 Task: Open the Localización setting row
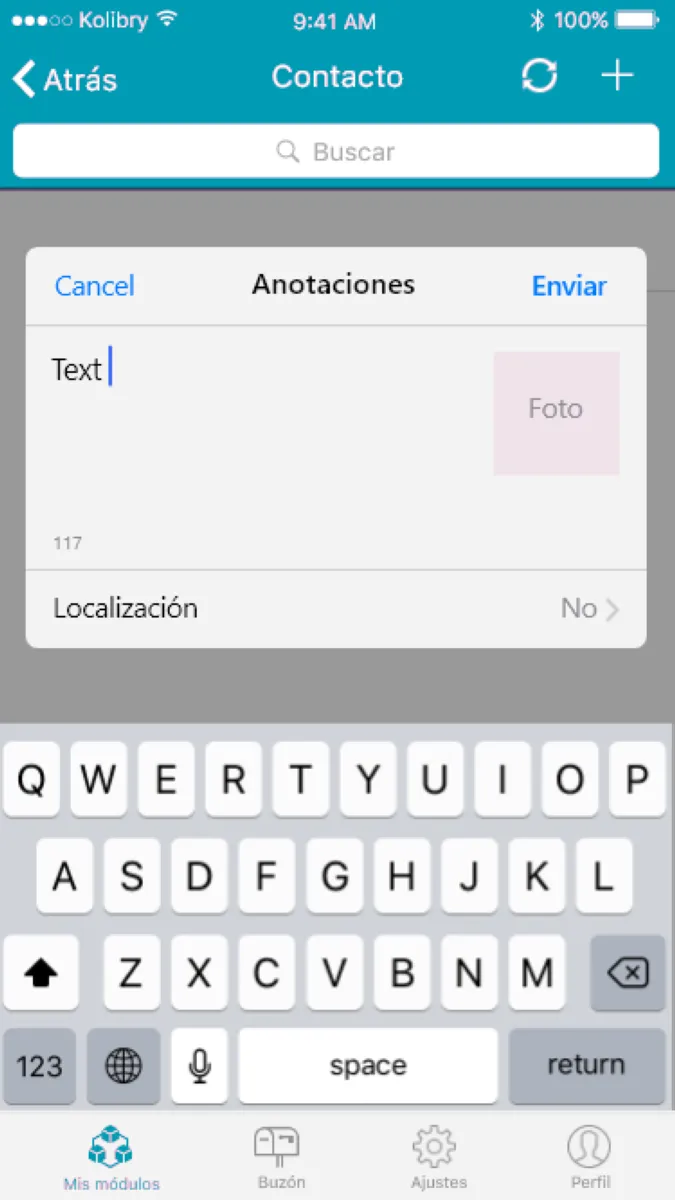[x=336, y=608]
